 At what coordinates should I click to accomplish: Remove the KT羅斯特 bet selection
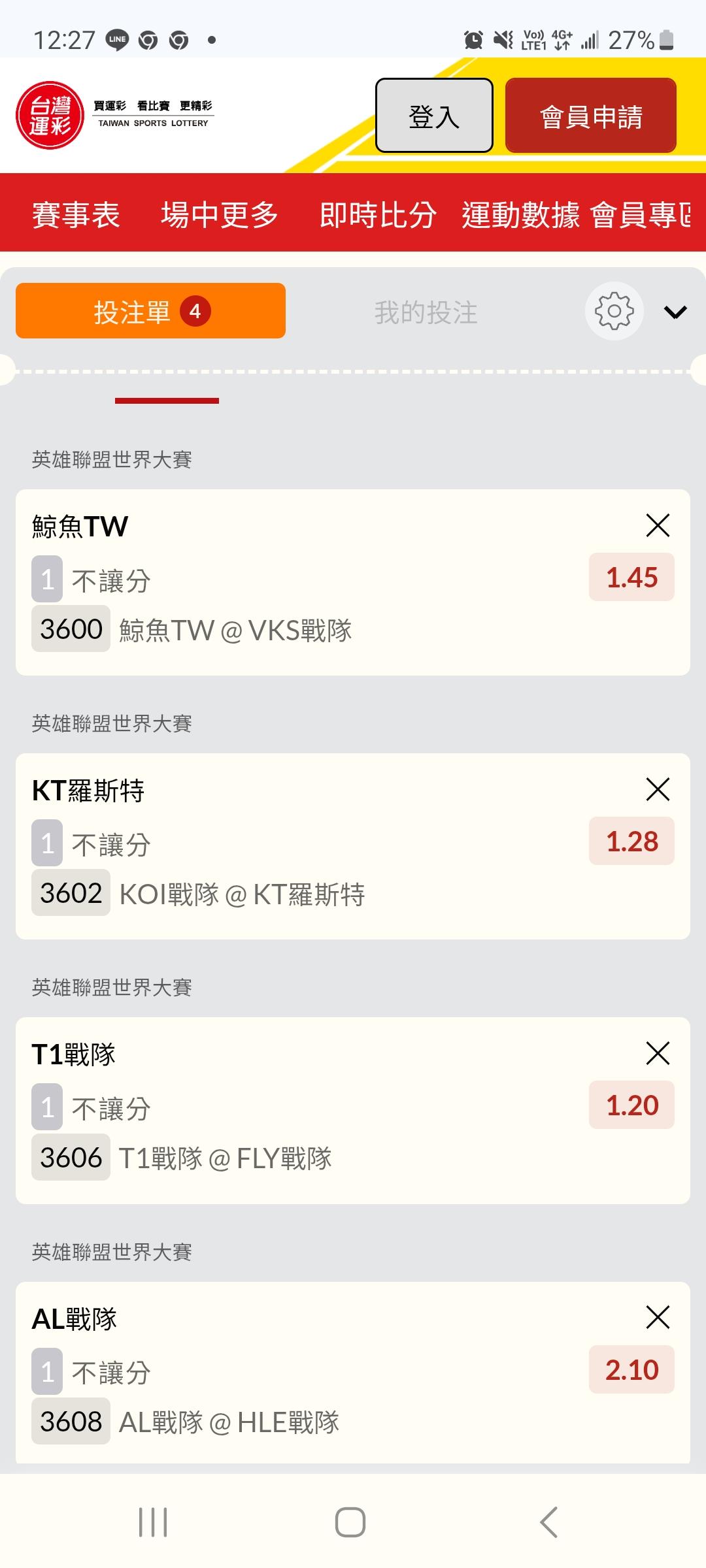[x=658, y=789]
